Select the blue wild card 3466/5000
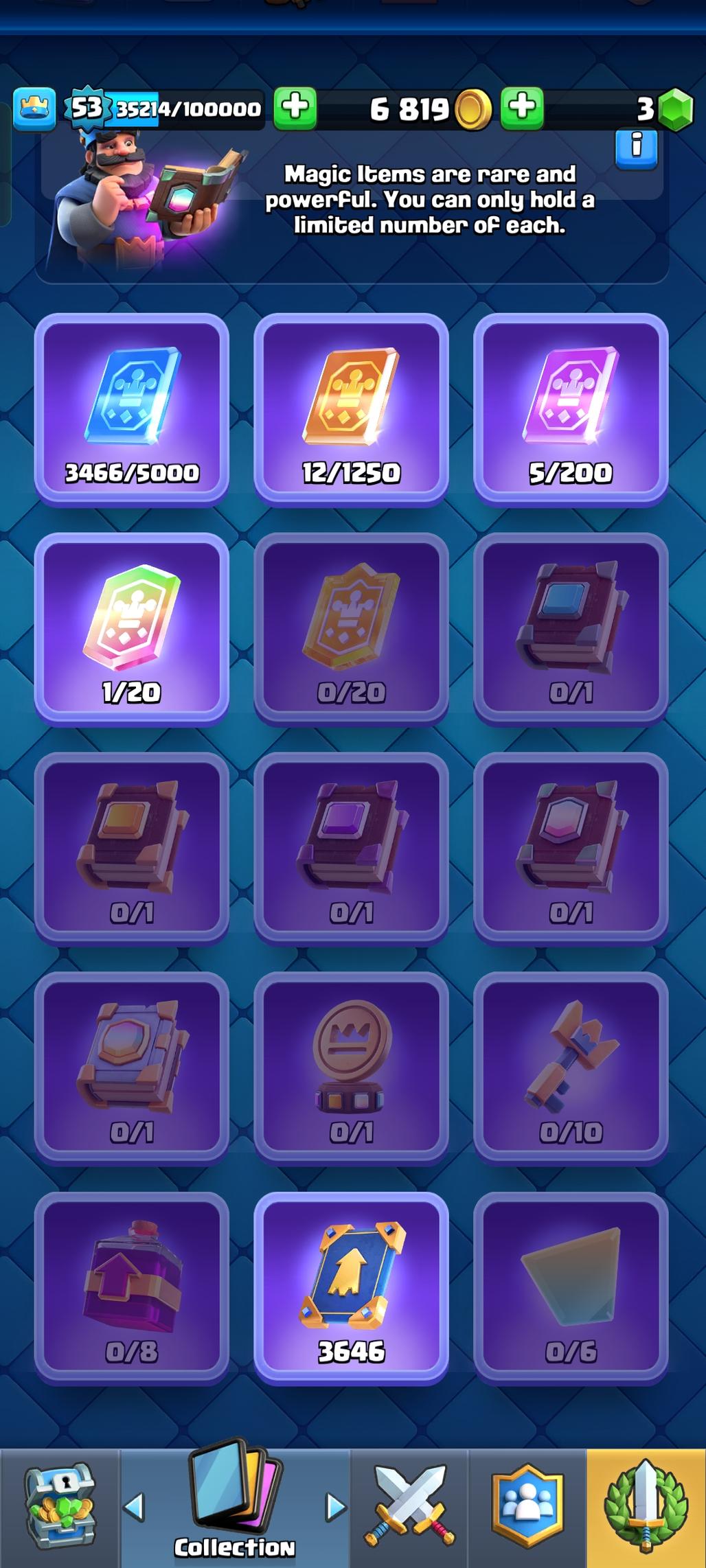706x1568 pixels. click(x=131, y=410)
